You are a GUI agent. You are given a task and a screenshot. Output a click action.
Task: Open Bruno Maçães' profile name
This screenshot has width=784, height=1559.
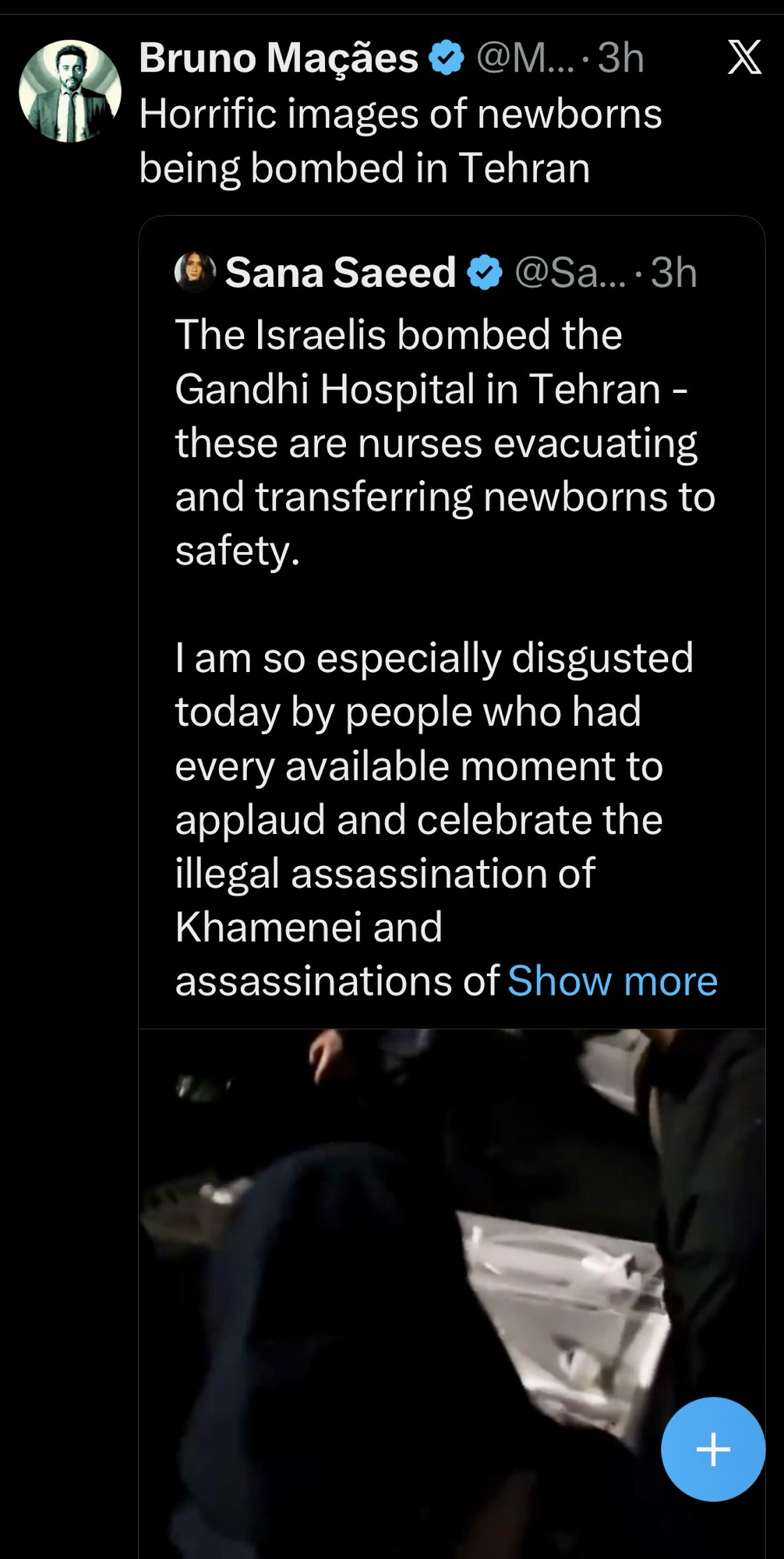[278, 58]
